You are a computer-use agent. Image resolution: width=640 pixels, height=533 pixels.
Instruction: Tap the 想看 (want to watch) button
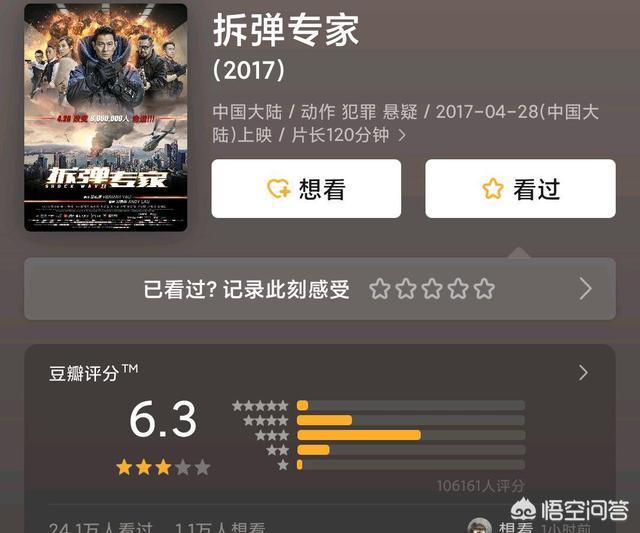(306, 189)
